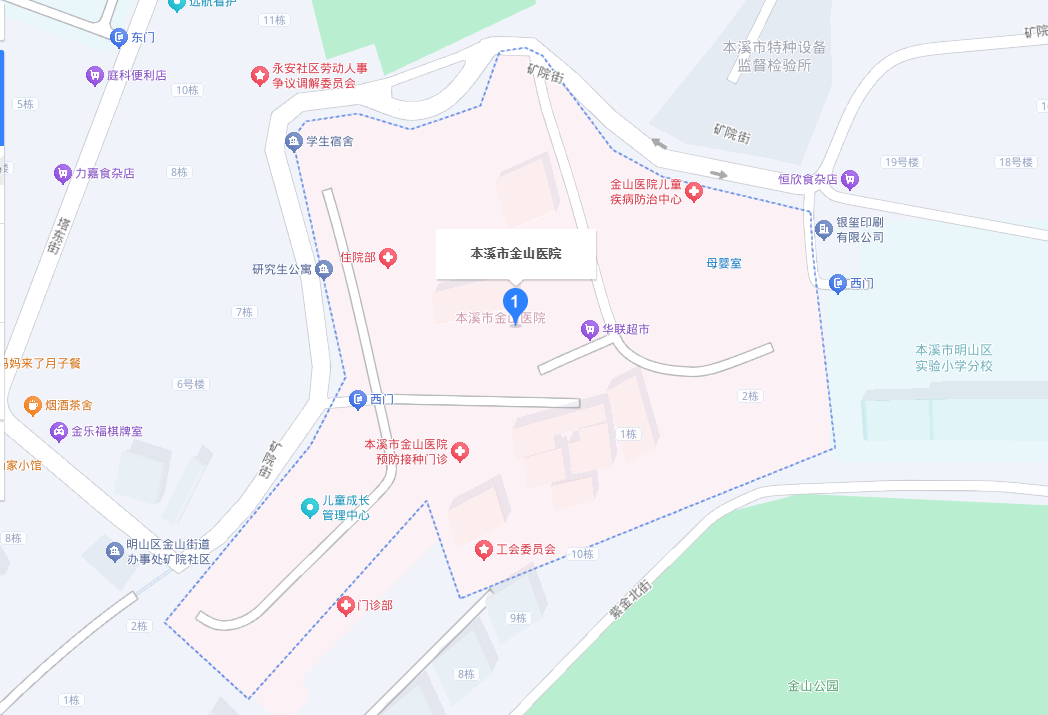Open the 银玺印刷有限公司 marker
Screen dimensions: 1048x715
click(x=824, y=231)
